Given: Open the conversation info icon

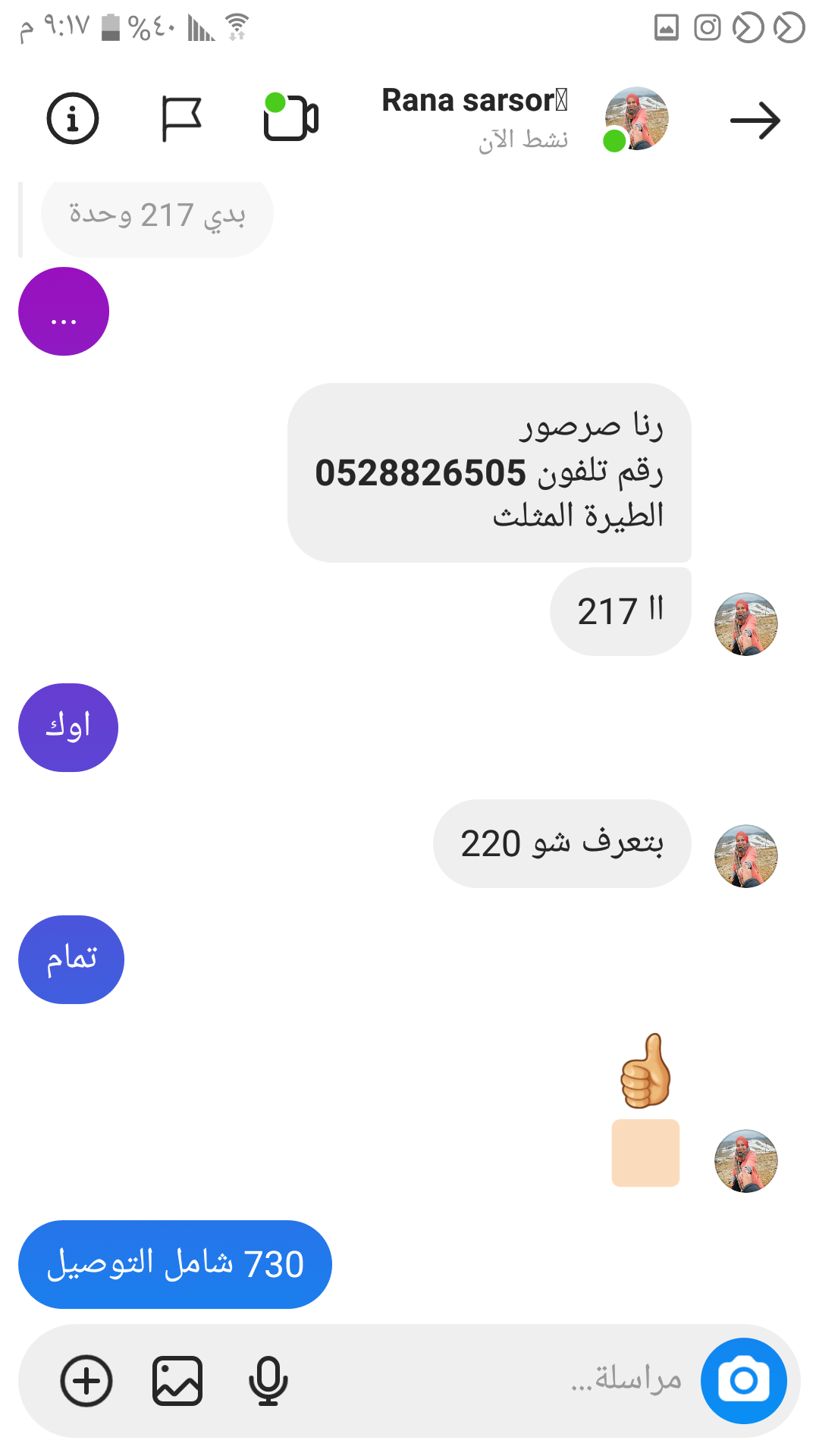Looking at the screenshot, I should click(x=73, y=119).
